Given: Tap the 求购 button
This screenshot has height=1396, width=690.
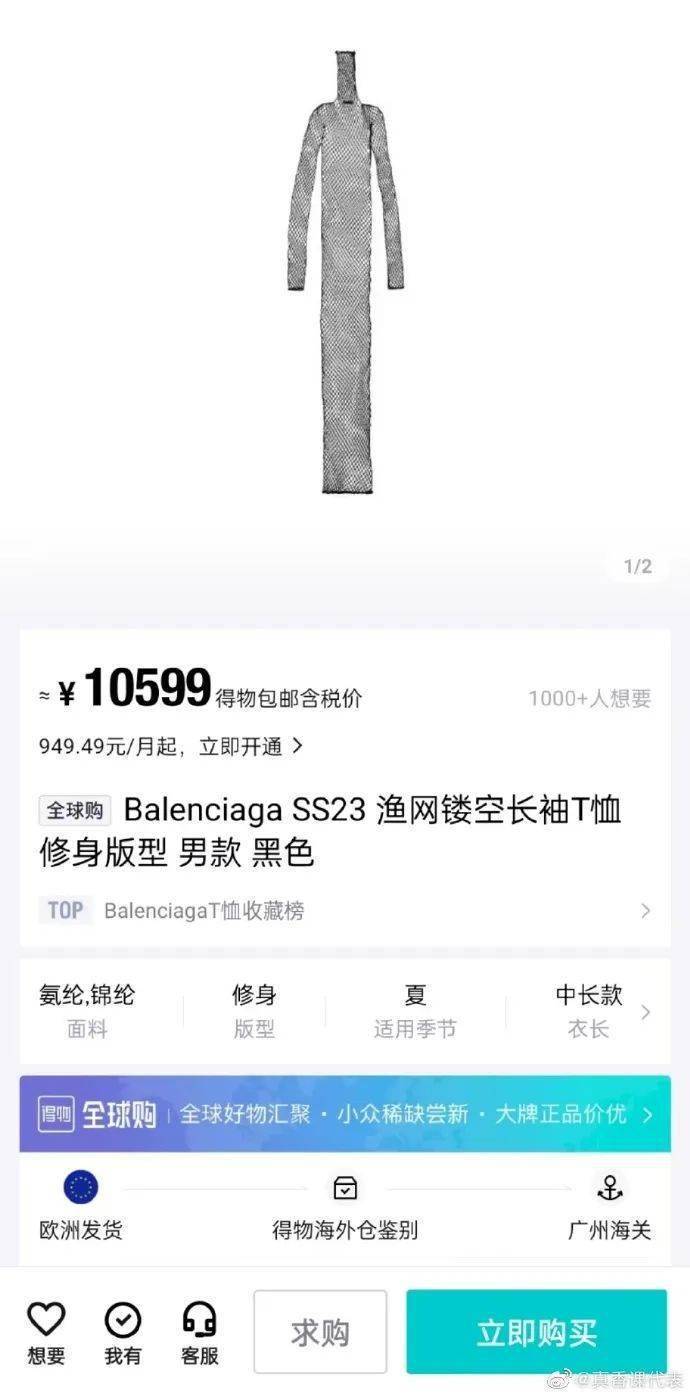Looking at the screenshot, I should click(320, 1331).
